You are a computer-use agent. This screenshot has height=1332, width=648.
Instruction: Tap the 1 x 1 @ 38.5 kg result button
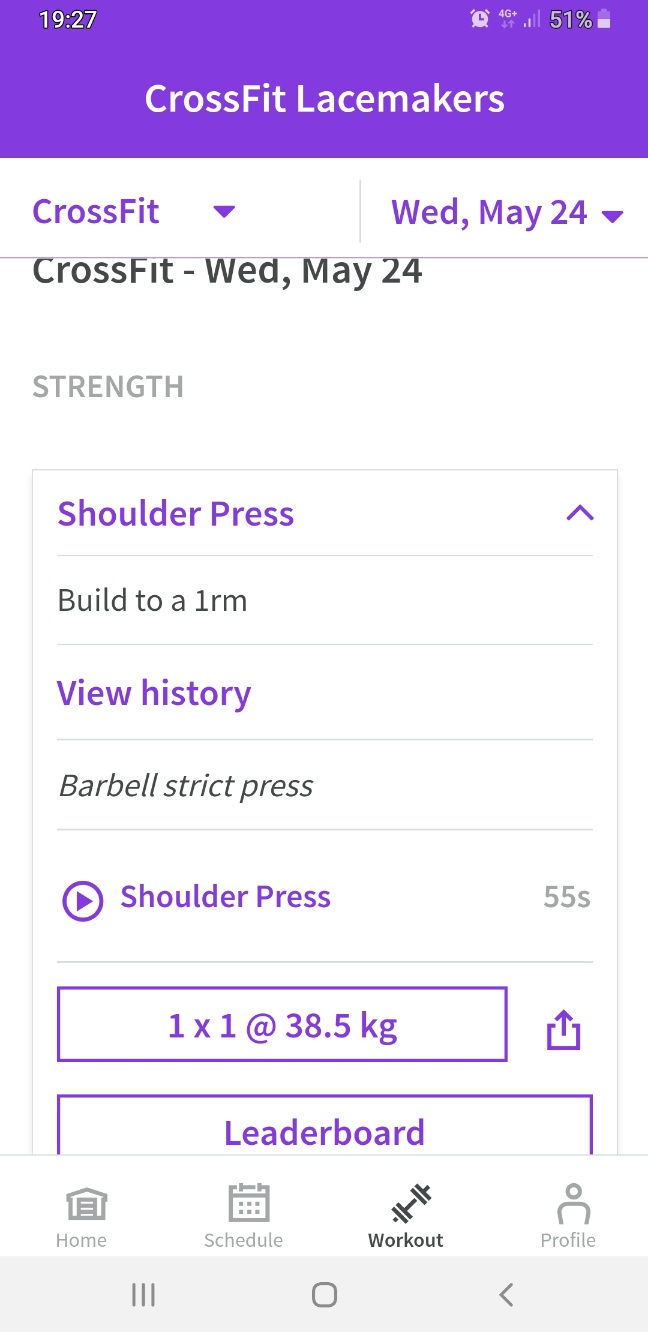coord(282,1025)
